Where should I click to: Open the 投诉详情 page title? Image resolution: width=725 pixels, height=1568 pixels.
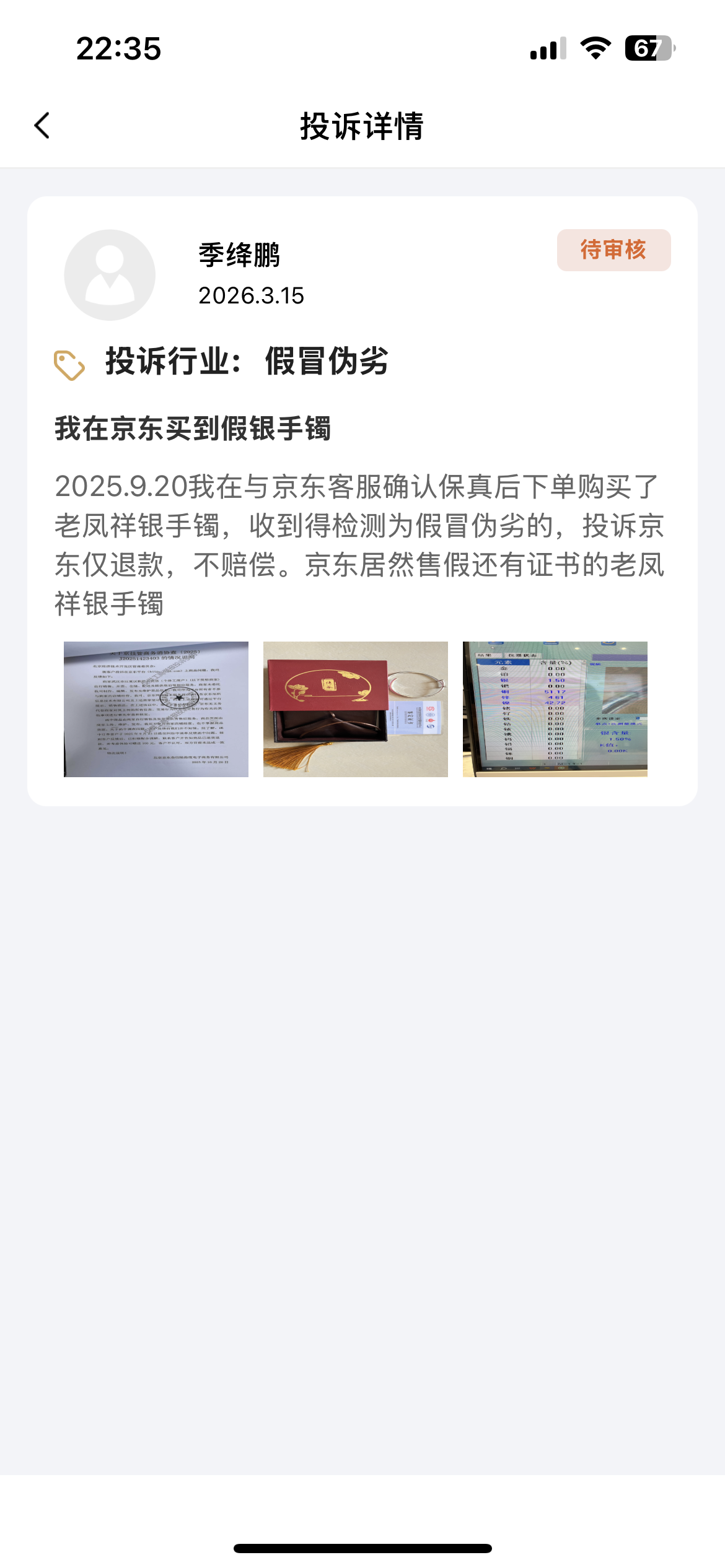coord(362,125)
